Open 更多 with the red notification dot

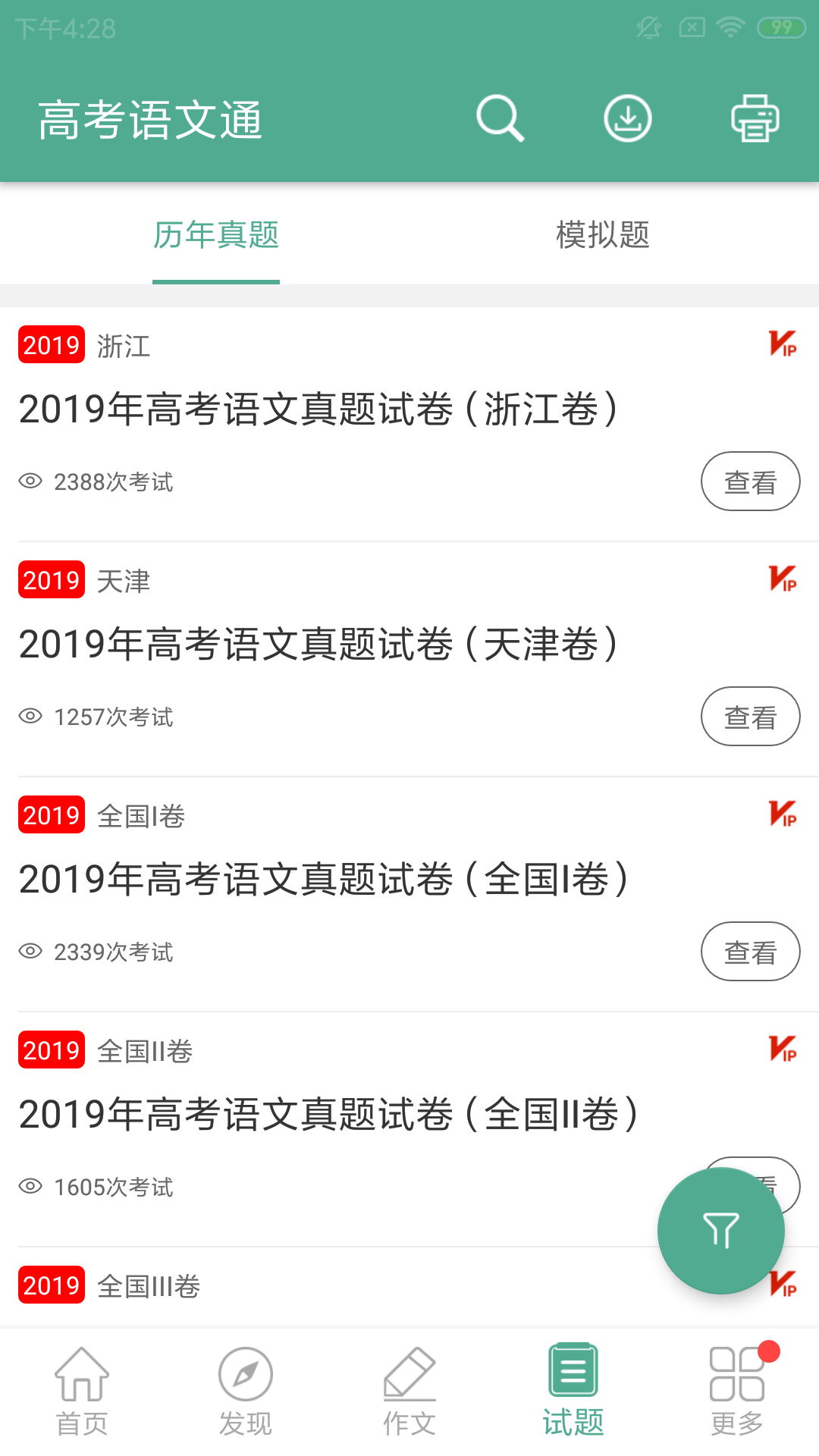tap(736, 1395)
